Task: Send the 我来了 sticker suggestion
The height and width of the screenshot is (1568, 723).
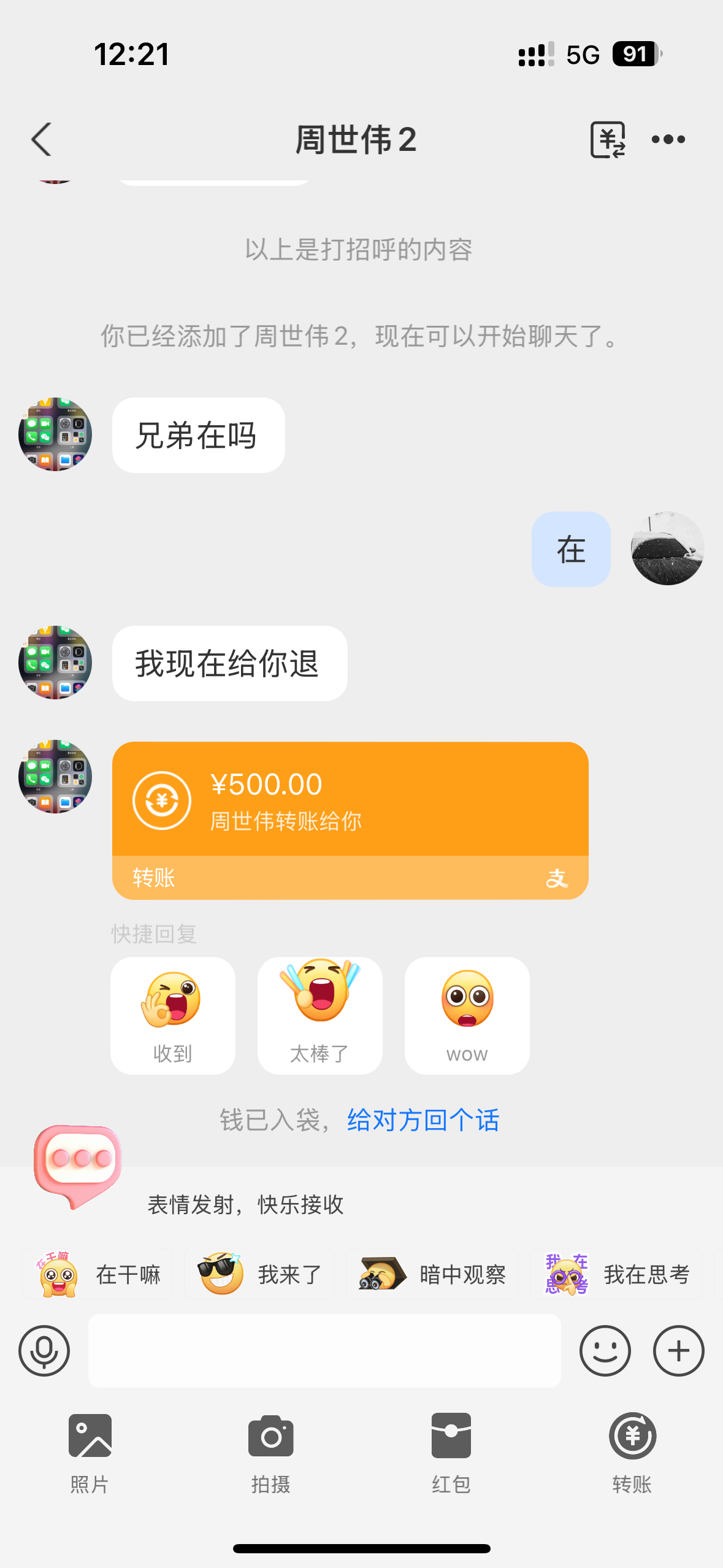Action: [x=259, y=1274]
